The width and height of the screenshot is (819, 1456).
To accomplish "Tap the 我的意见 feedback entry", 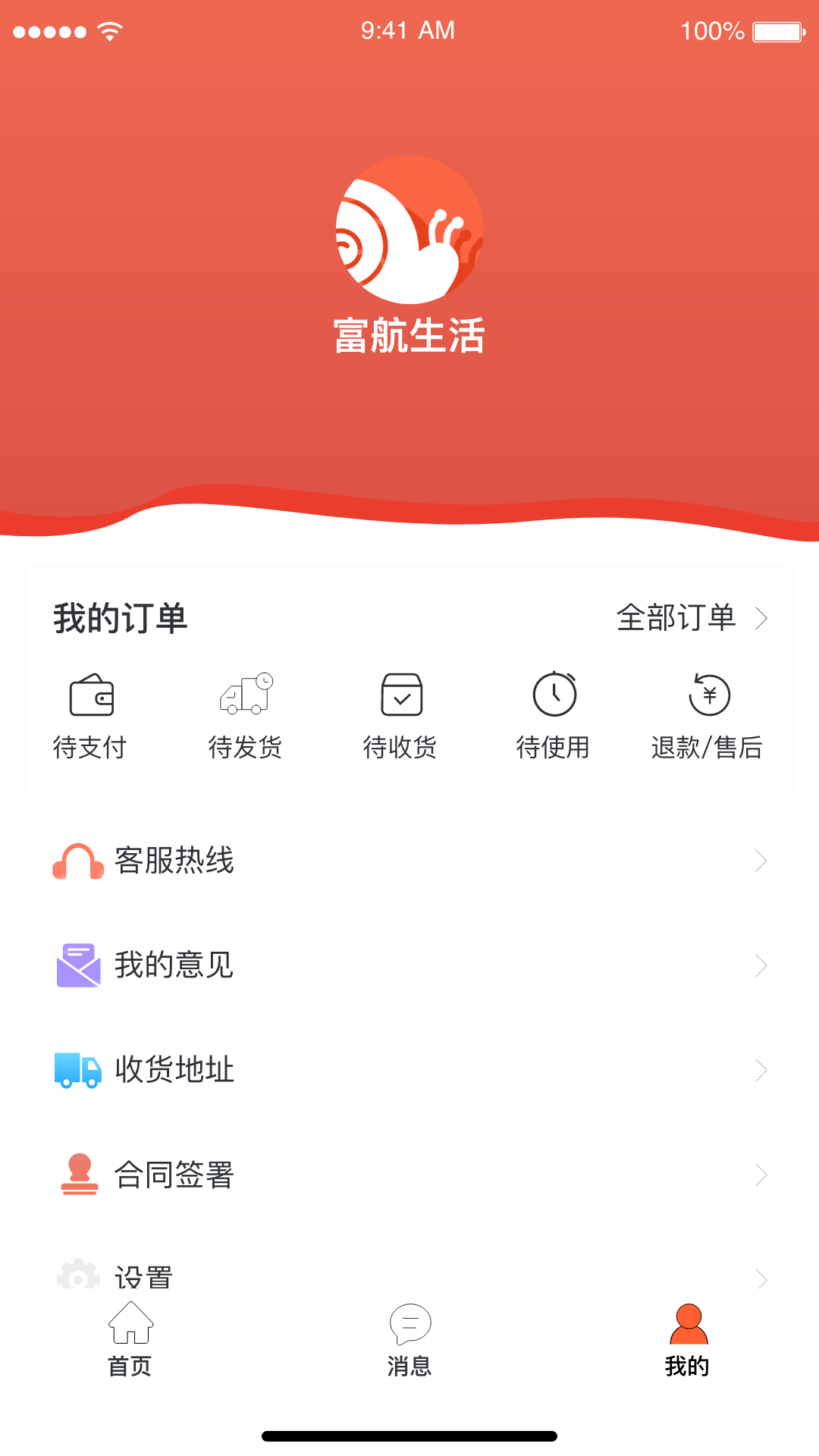I will click(x=173, y=965).
